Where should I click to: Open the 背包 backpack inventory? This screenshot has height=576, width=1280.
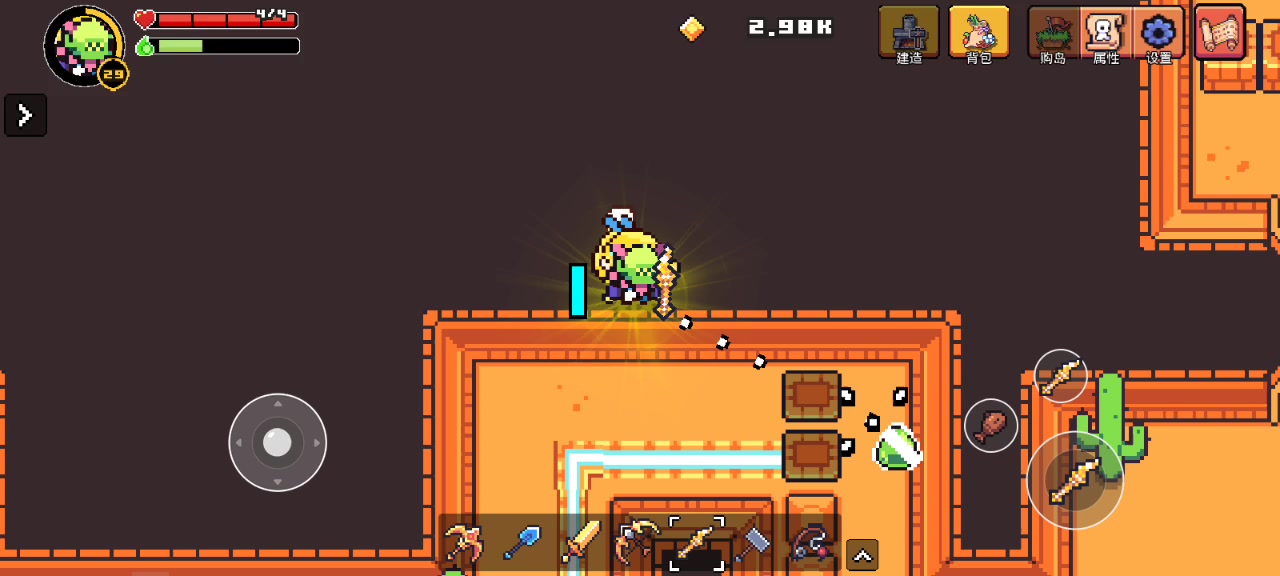point(978,34)
